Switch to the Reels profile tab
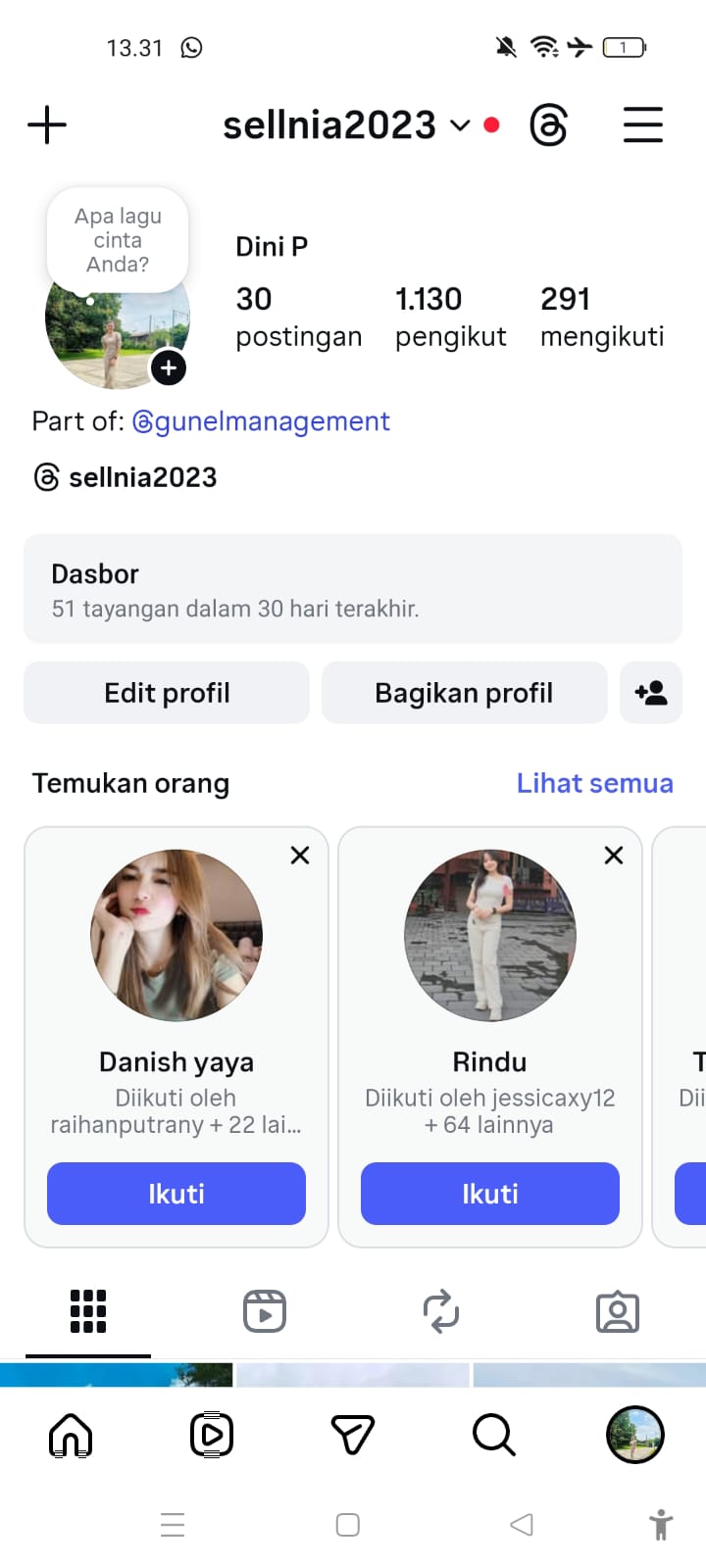 coord(265,1311)
